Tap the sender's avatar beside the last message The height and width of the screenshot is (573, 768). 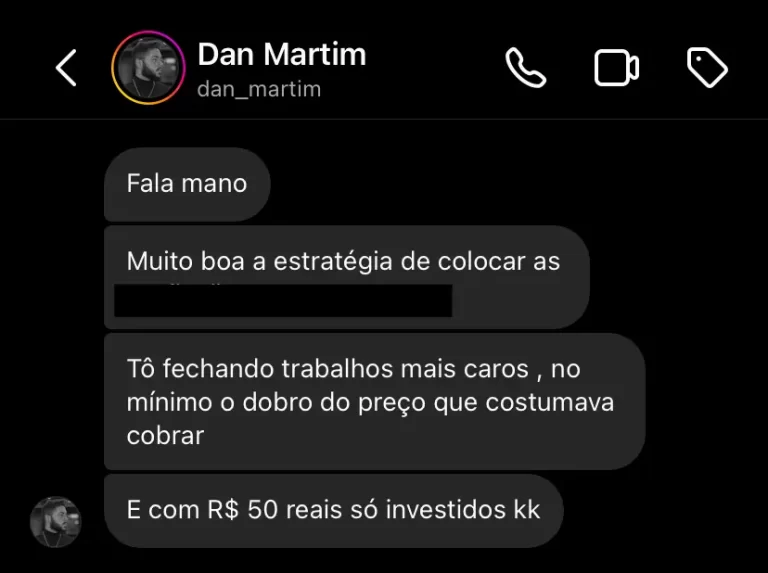point(55,521)
